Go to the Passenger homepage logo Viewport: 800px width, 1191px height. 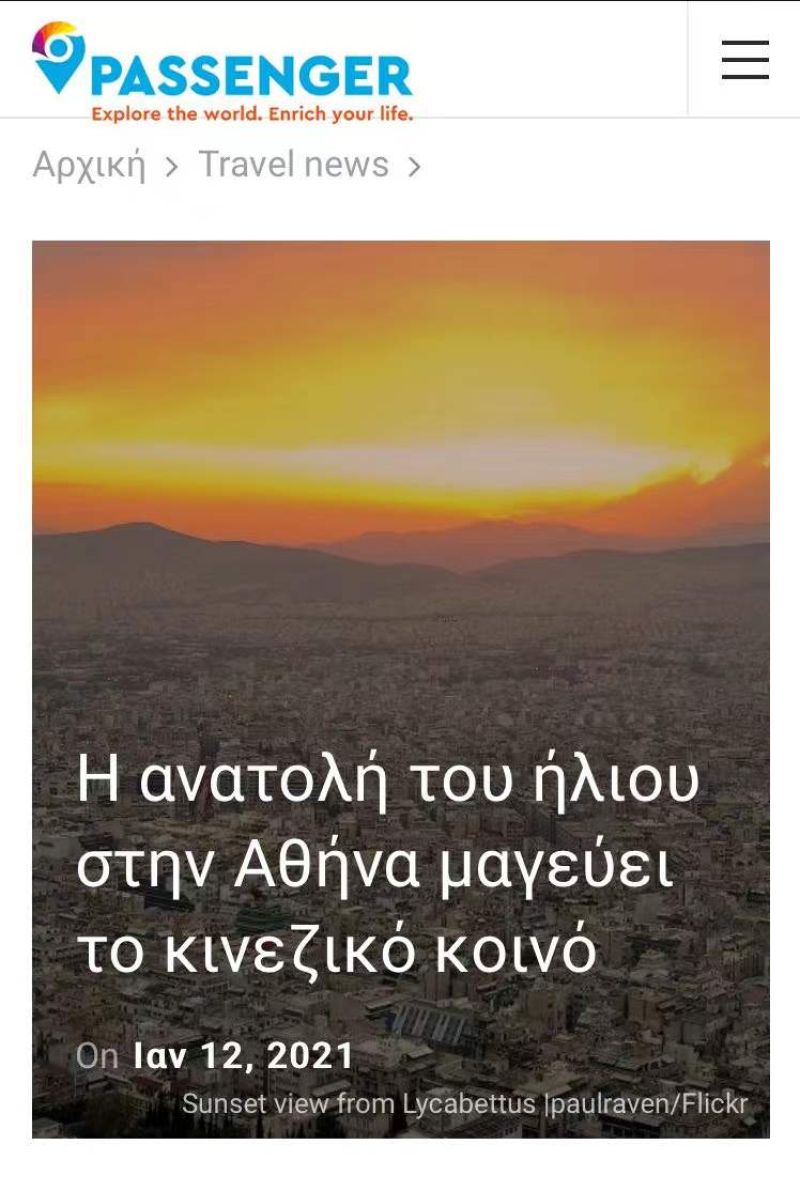[x=222, y=72]
